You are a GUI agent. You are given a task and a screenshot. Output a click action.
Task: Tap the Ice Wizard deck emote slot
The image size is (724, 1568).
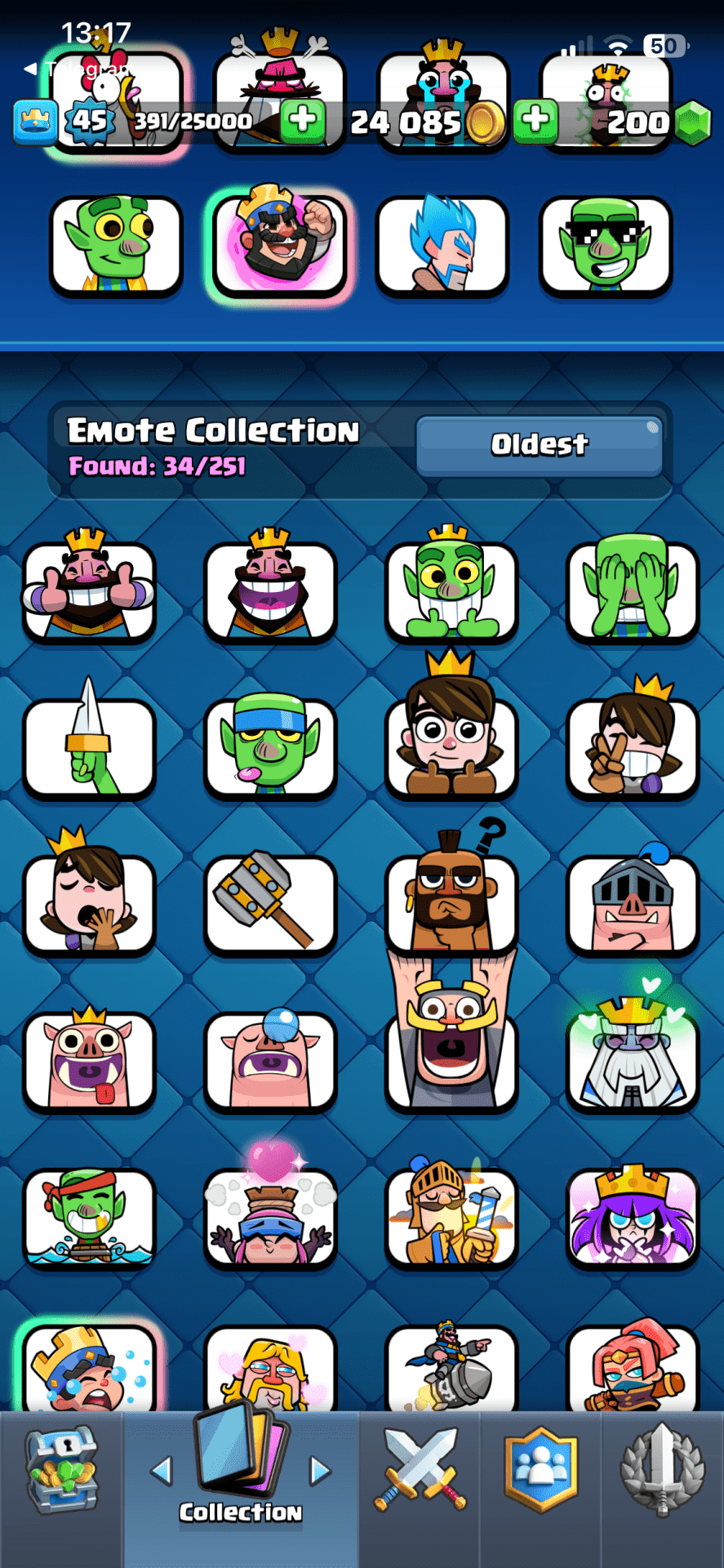pyautogui.click(x=442, y=245)
